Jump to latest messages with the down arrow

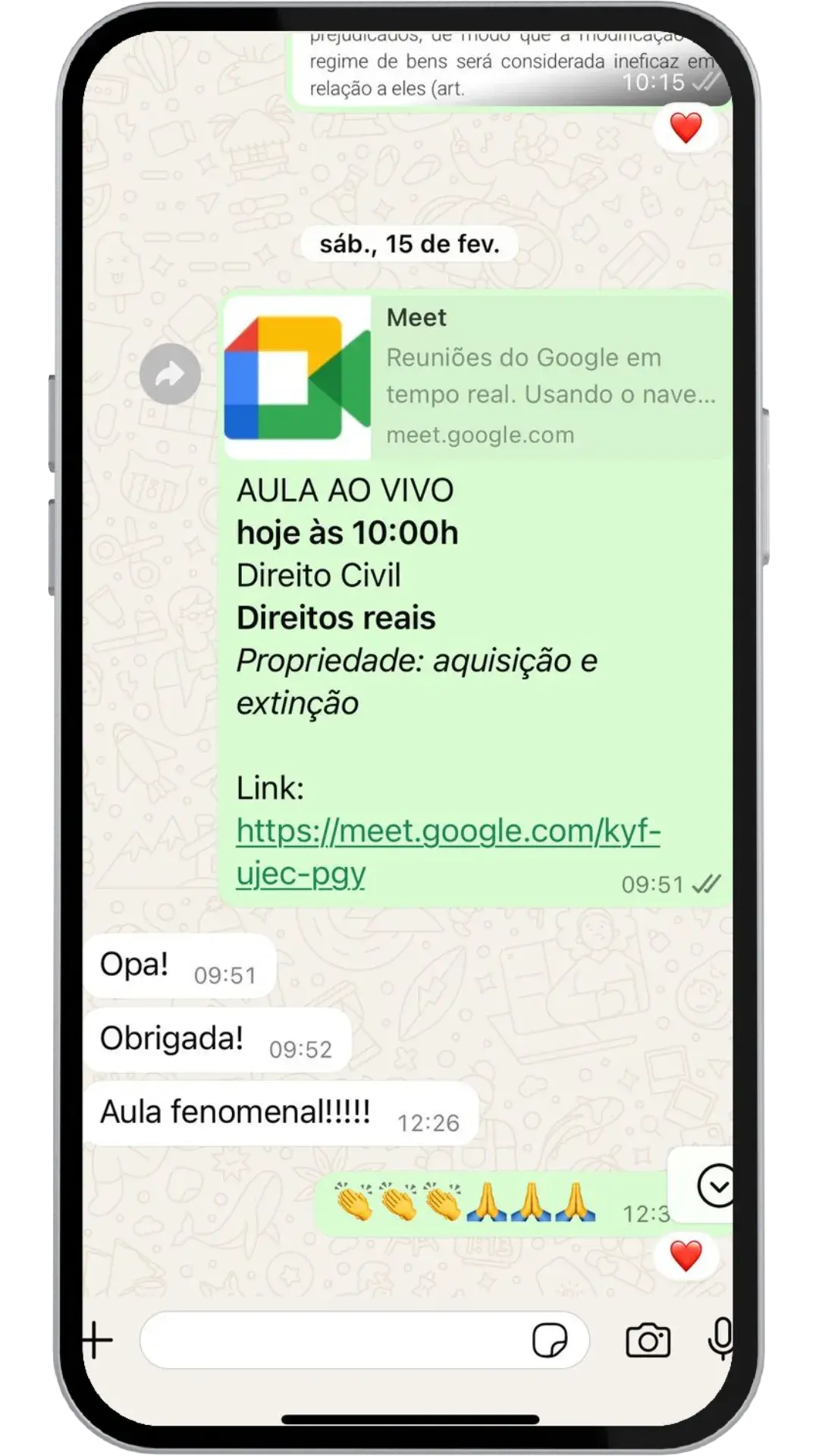click(x=715, y=1185)
